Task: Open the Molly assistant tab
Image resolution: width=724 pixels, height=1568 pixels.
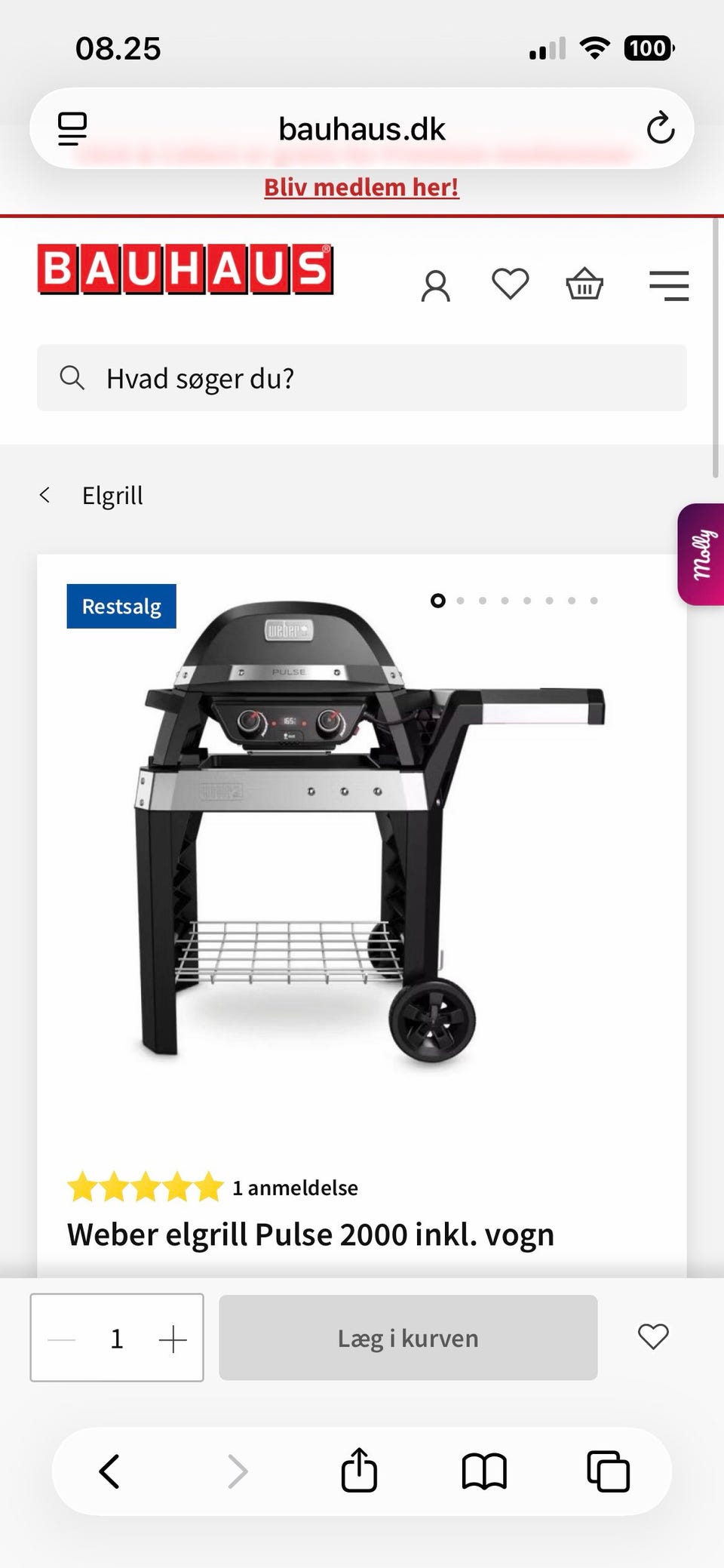Action: tap(701, 555)
